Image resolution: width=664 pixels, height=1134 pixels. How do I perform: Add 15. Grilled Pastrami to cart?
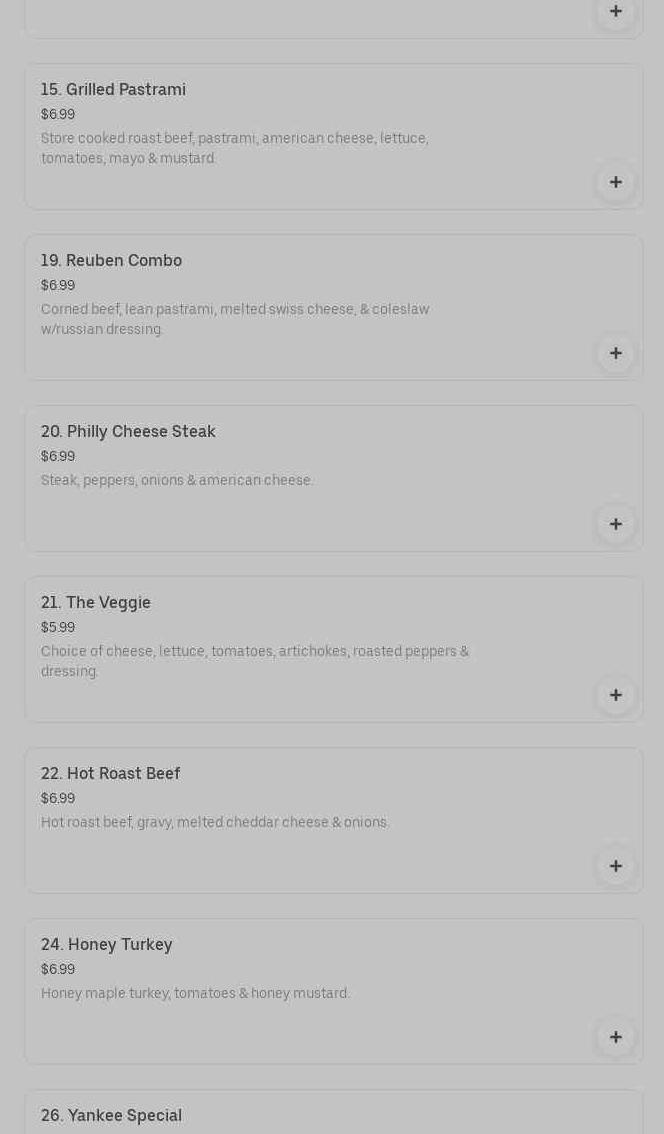(615, 182)
